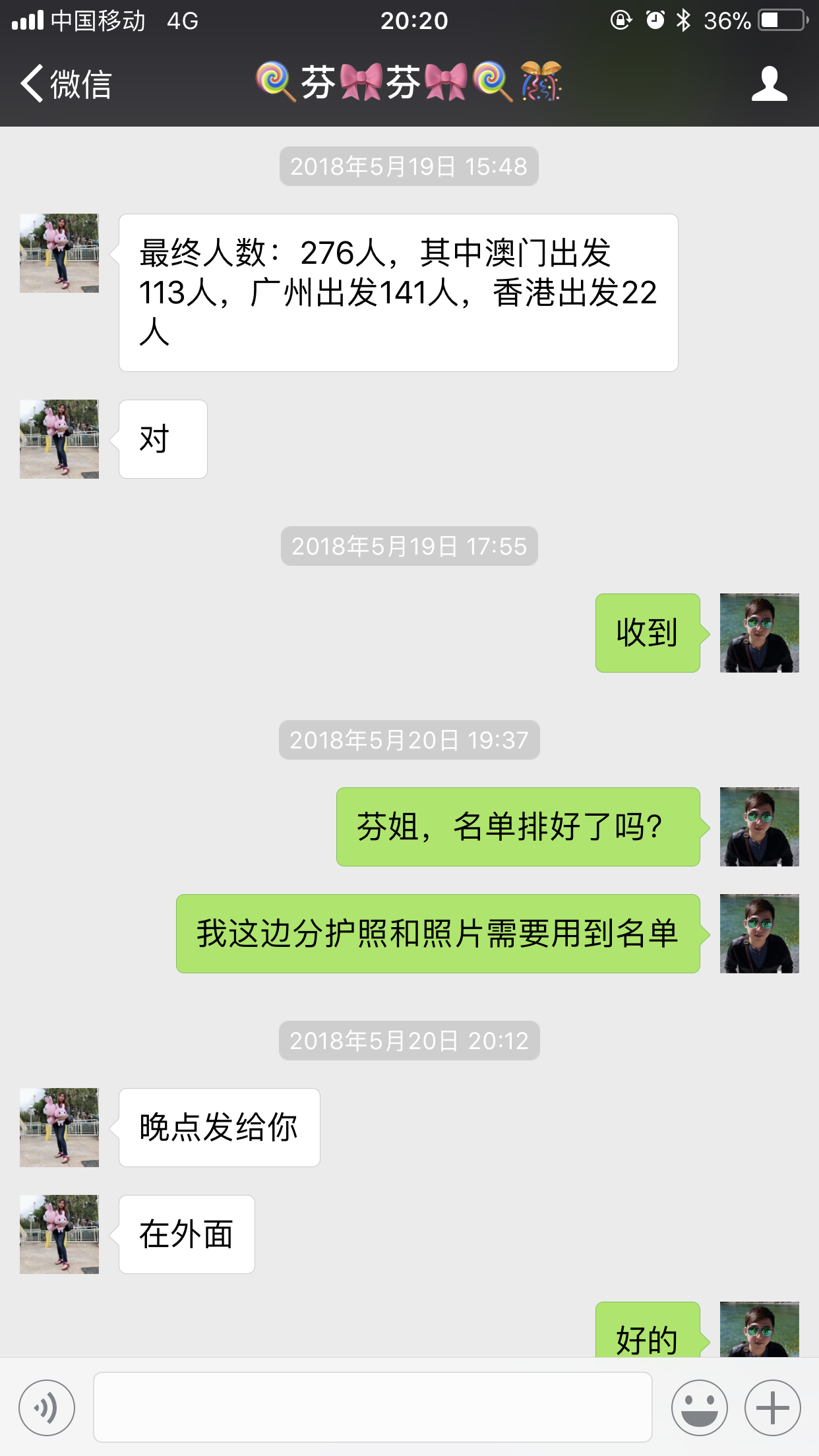This screenshot has height=1456, width=819.
Task: Tap my avatar beside 收到 message
Action: pyautogui.click(x=759, y=633)
